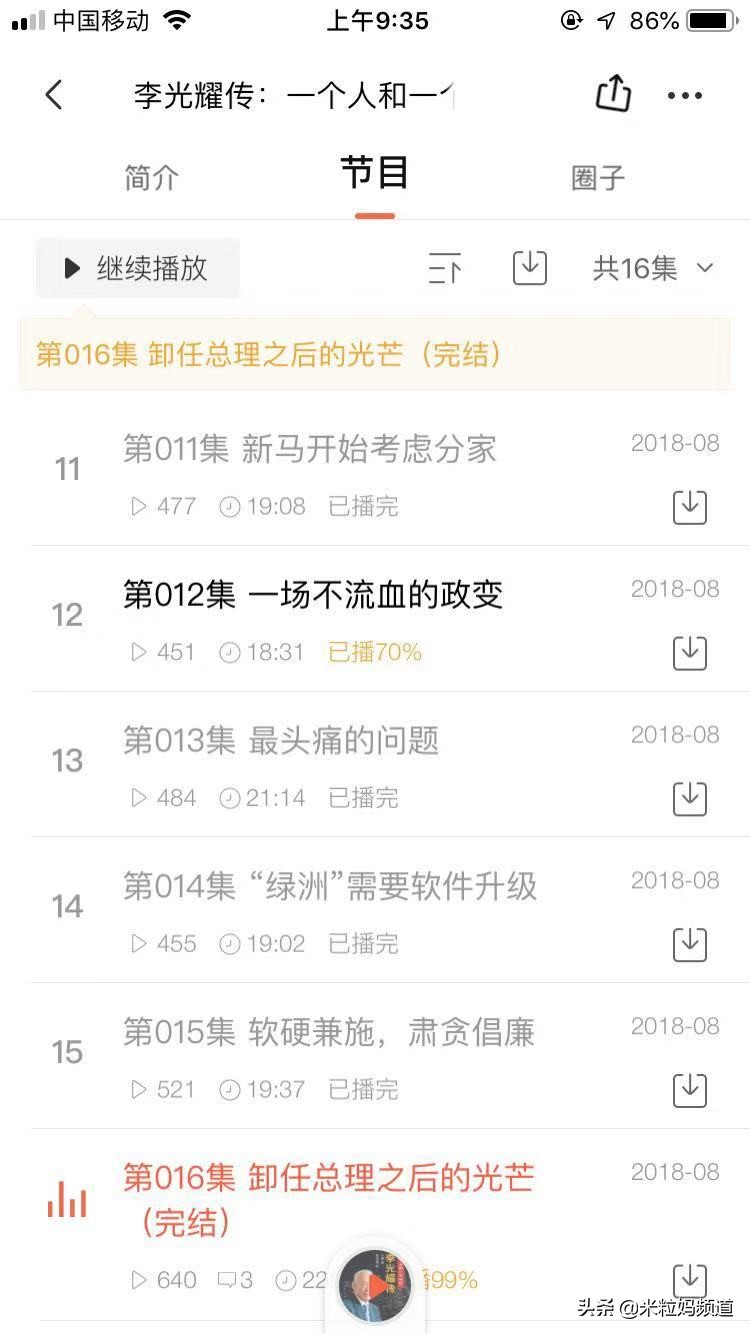Image resolution: width=750 pixels, height=1334 pixels.
Task: Download episode 第014集 绿洲需要软件升级
Action: 689,943
